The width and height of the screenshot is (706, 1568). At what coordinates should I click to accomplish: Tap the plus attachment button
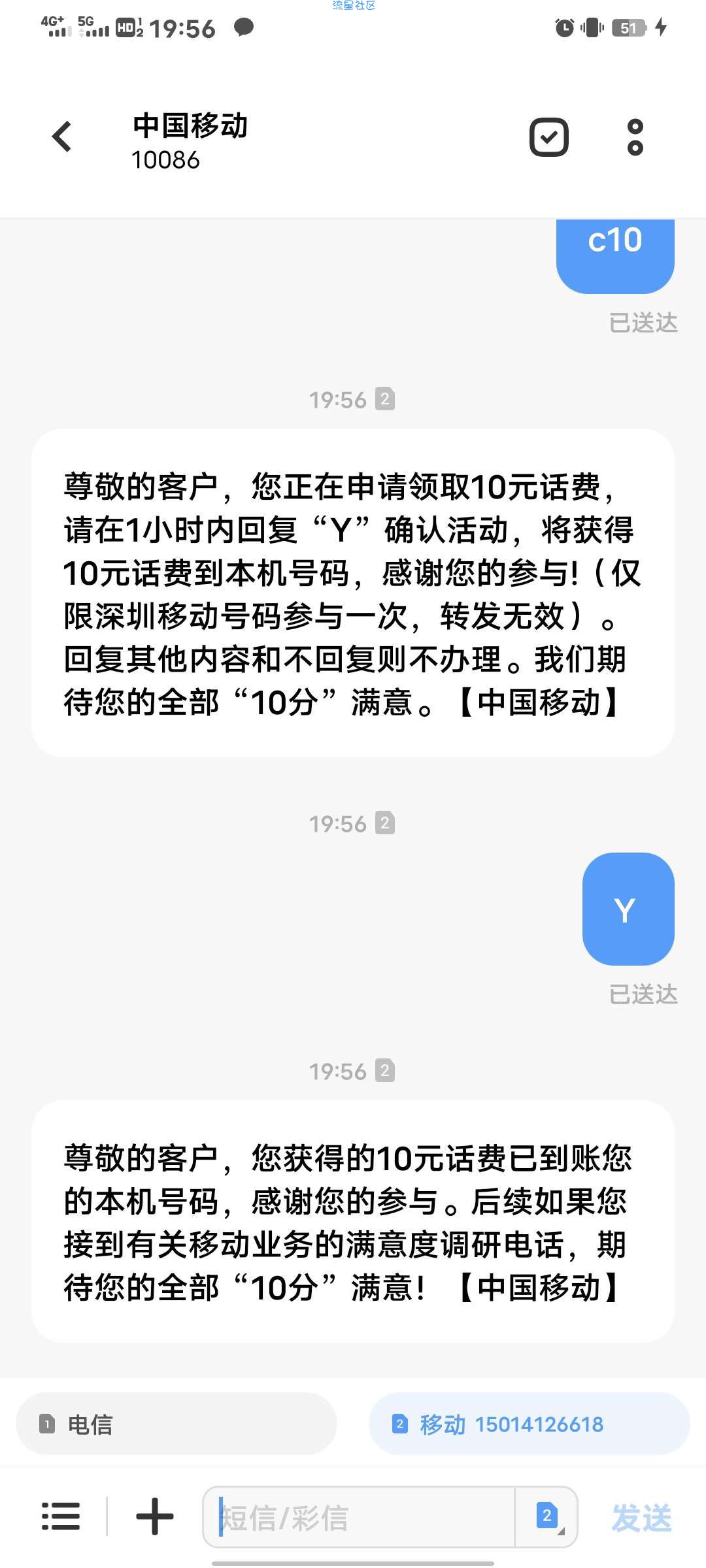tap(155, 1516)
